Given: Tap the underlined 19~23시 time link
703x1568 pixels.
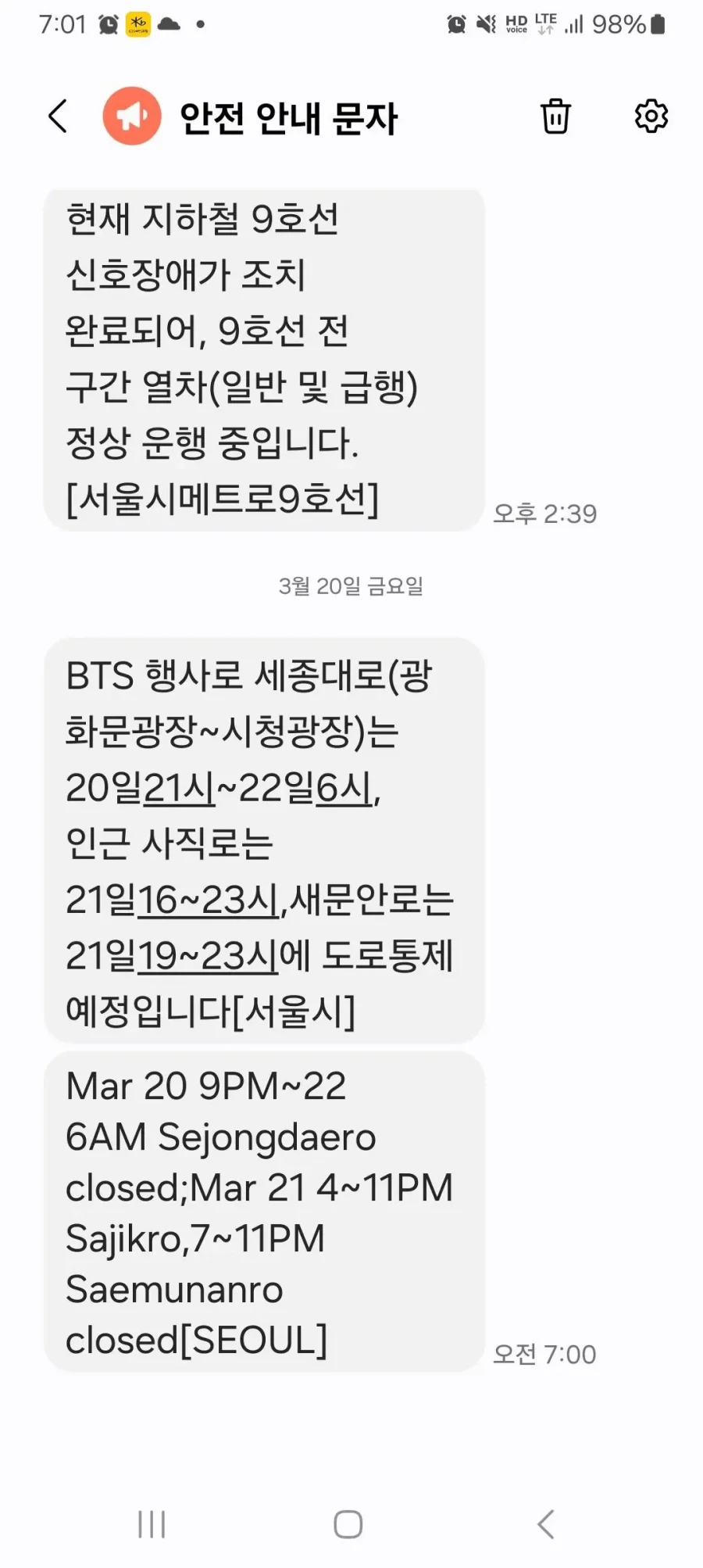Looking at the screenshot, I should [208, 956].
